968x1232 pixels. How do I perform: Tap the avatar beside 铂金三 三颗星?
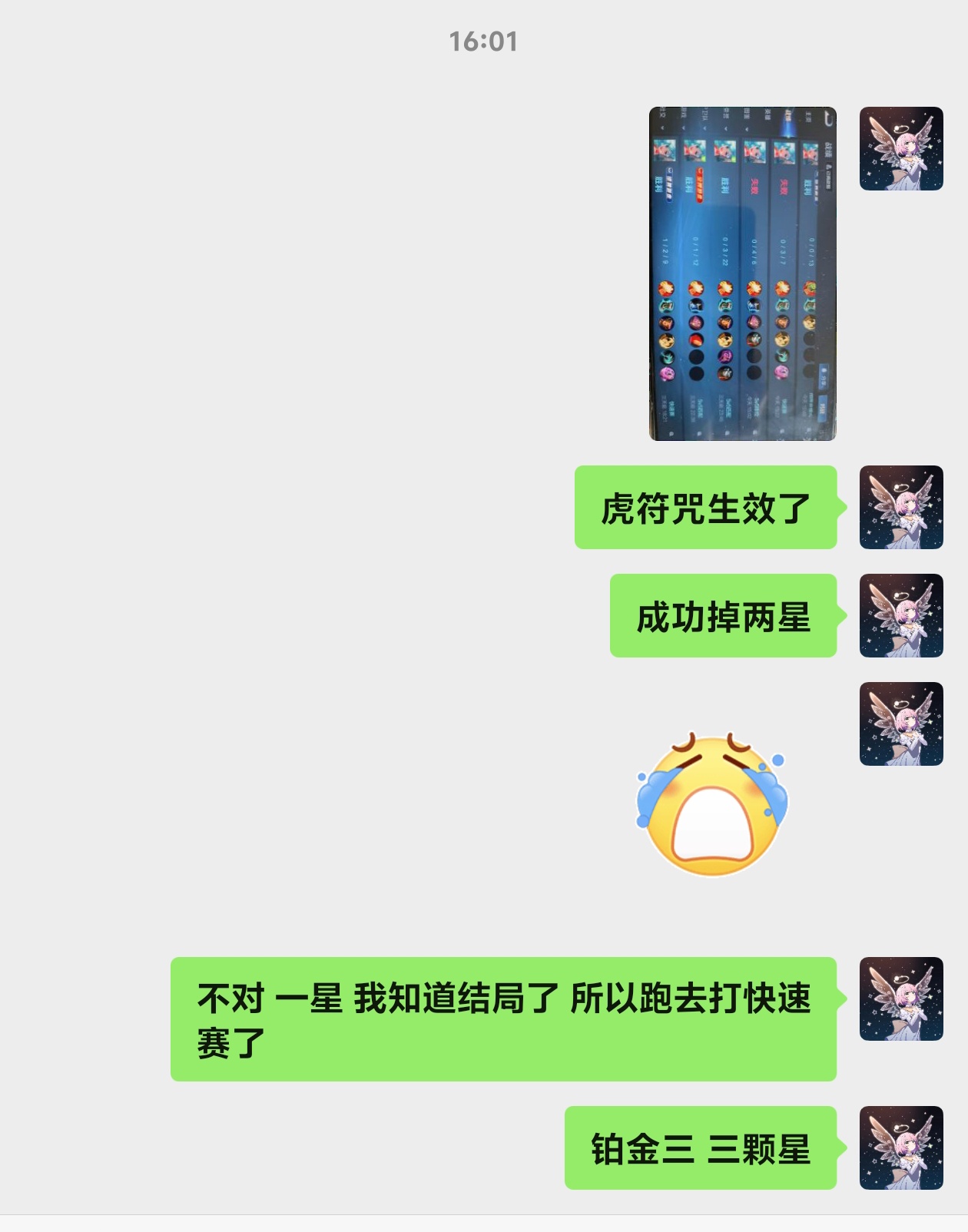tap(901, 1148)
